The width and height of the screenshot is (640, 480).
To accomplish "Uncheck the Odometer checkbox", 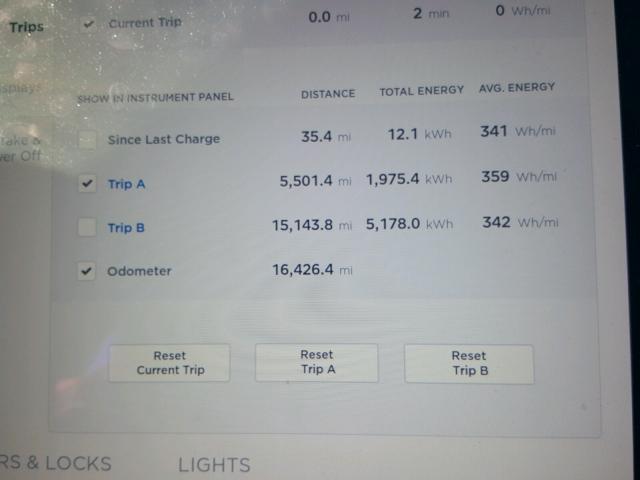I will [x=88, y=271].
